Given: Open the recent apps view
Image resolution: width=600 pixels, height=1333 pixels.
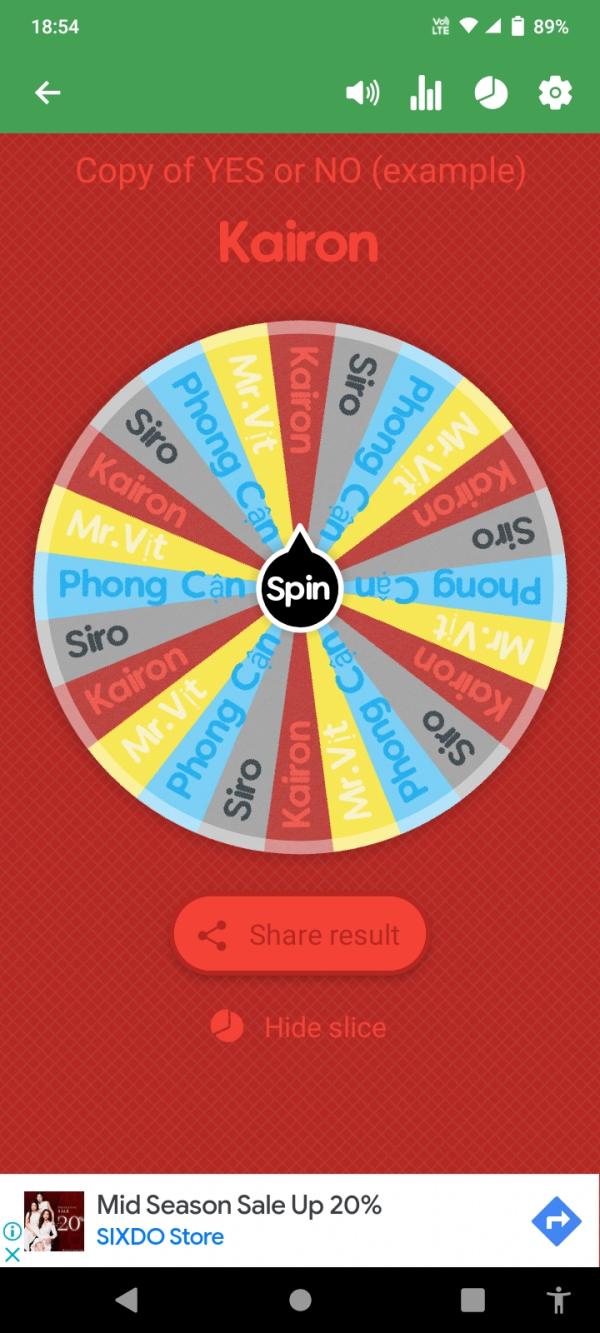Looking at the screenshot, I should pos(472,1300).
